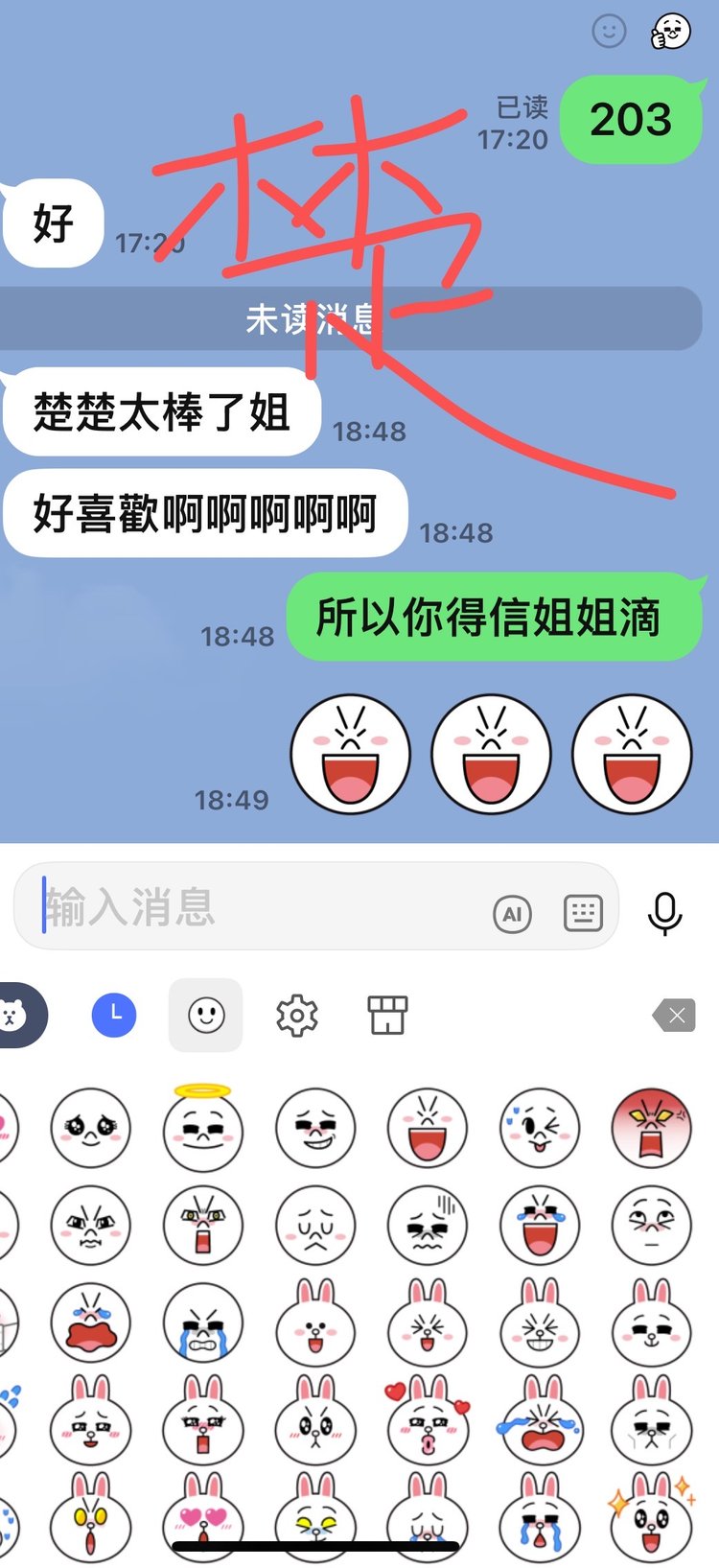Open the blue L sticker tab
719x1568 pixels.
[x=114, y=1015]
